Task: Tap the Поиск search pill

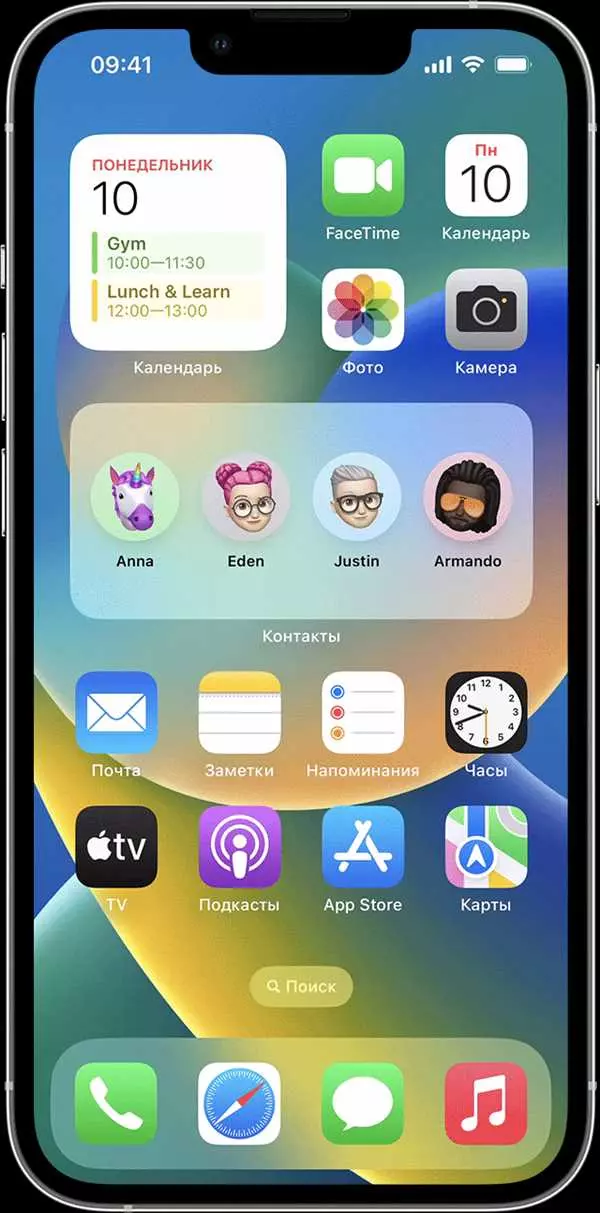Action: pyautogui.click(x=301, y=986)
